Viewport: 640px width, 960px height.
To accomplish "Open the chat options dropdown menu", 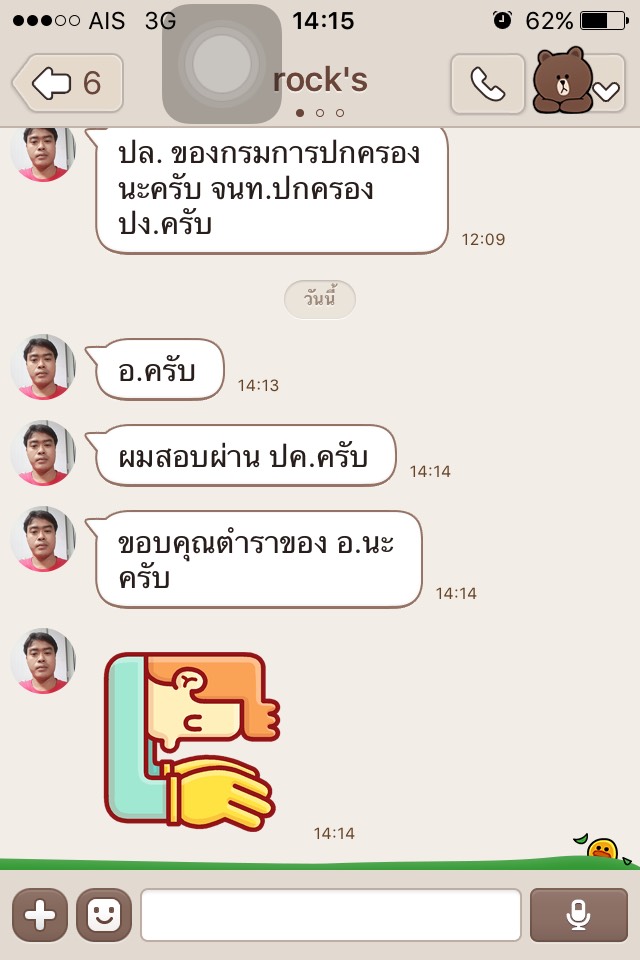I will coord(606,90).
